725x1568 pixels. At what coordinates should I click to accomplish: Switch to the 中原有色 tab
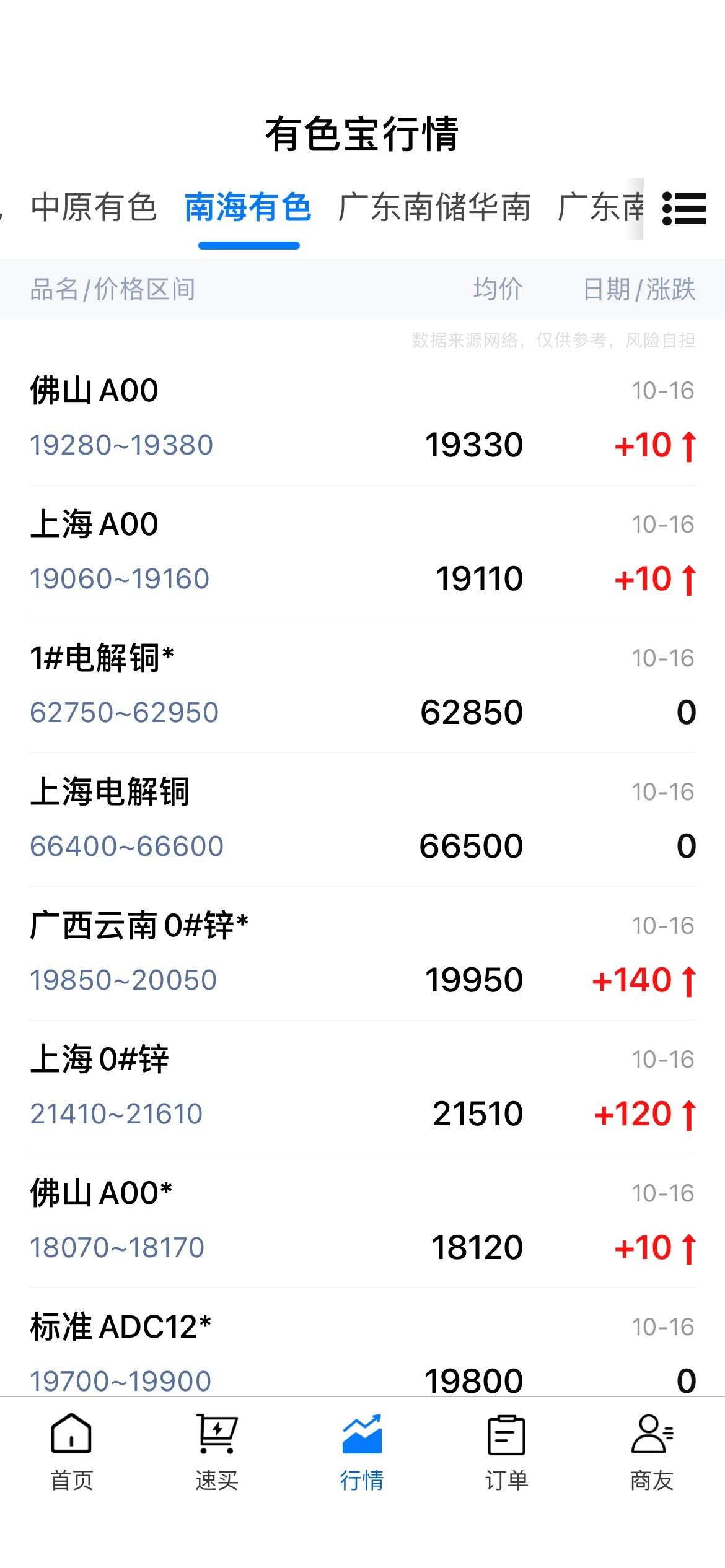pyautogui.click(x=94, y=207)
